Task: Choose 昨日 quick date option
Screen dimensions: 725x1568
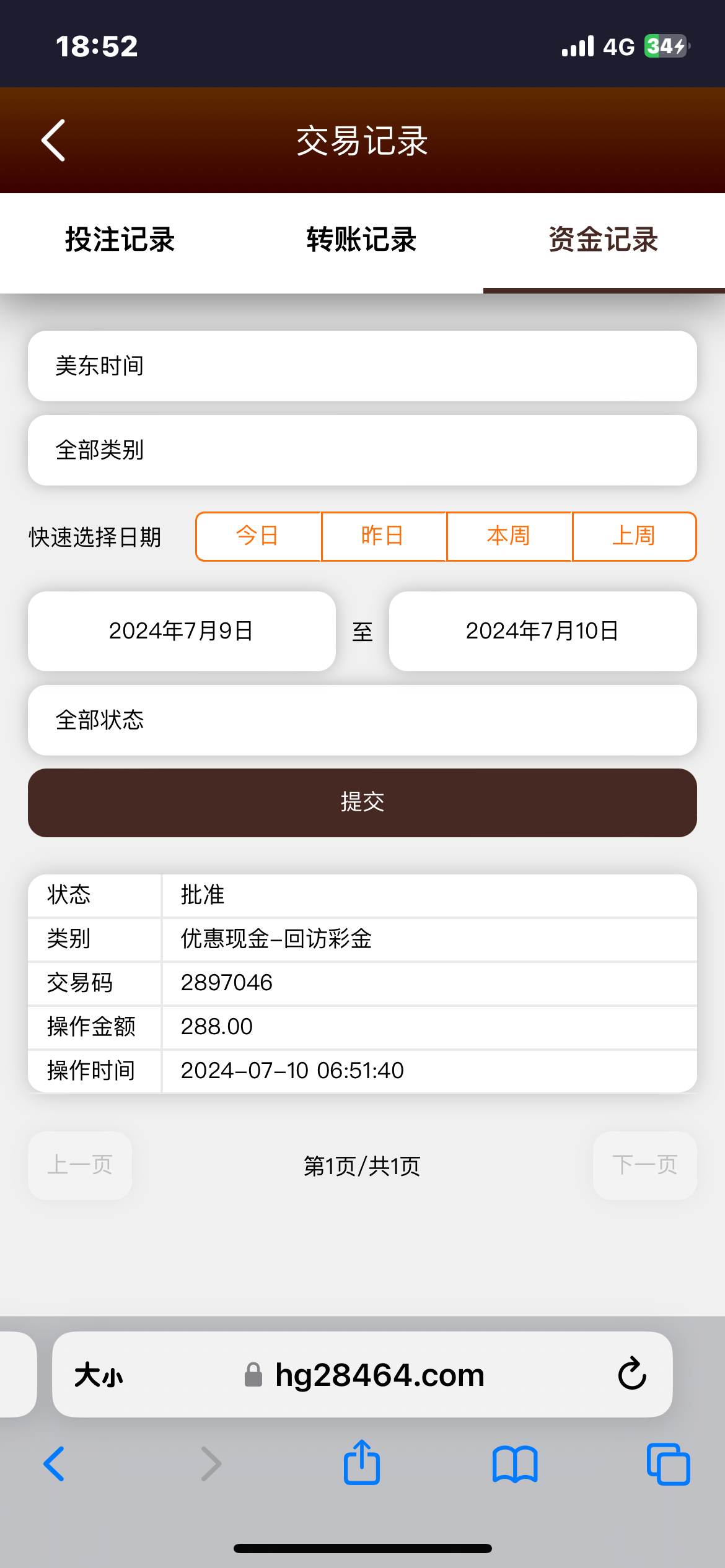Action: (x=384, y=536)
